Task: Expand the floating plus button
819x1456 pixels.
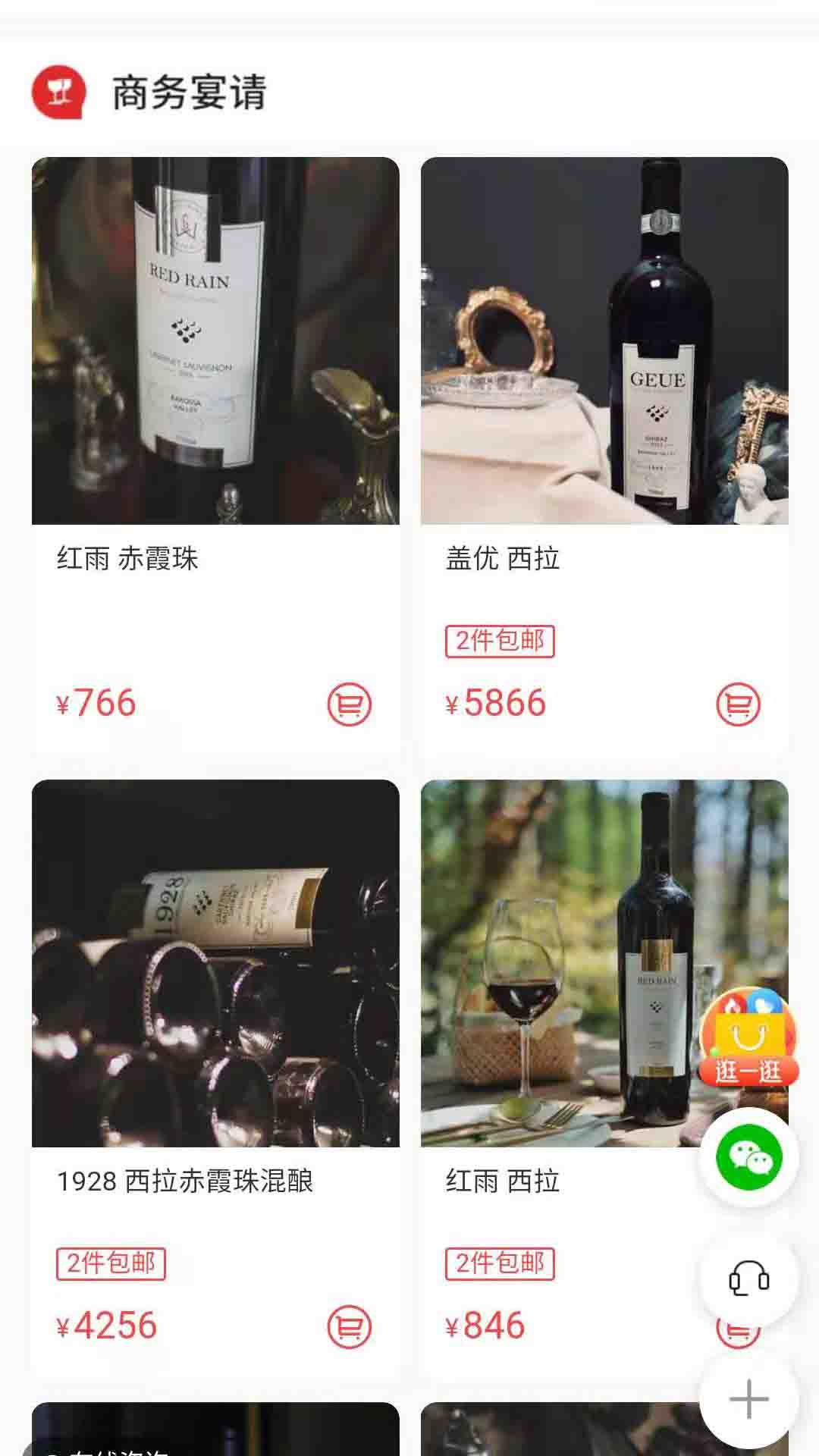Action: pyautogui.click(x=749, y=1398)
